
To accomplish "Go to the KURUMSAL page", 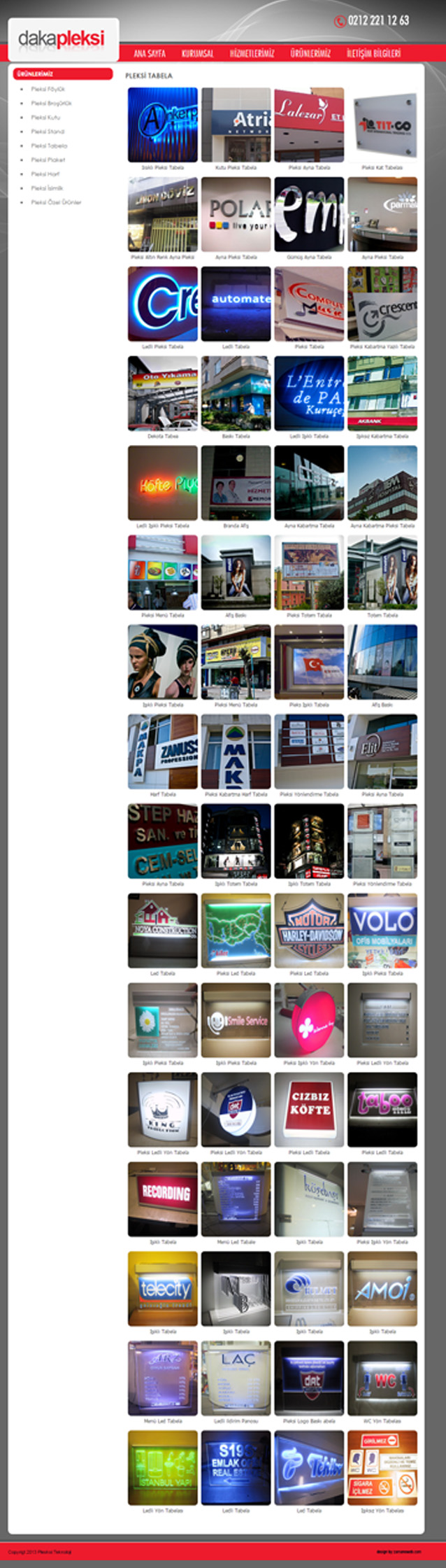I will pos(197,53).
